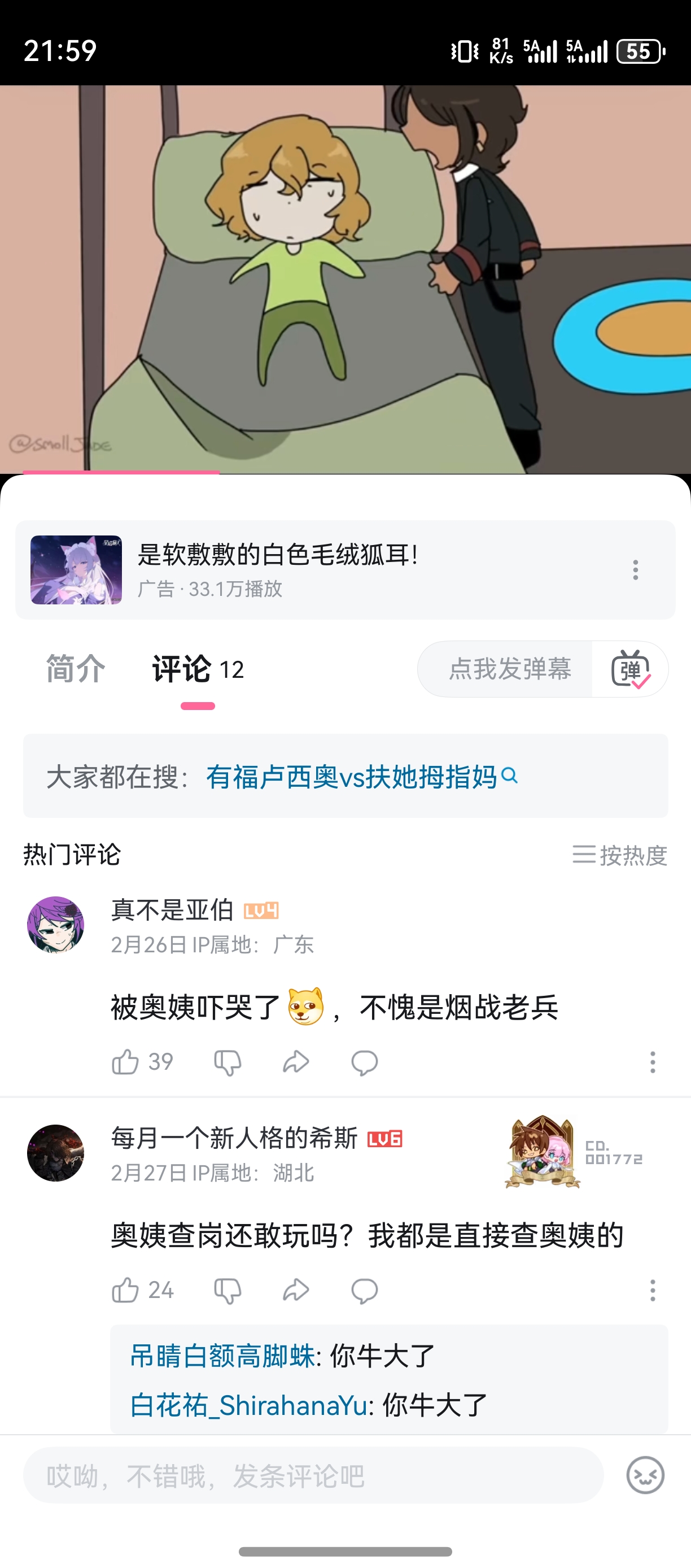Image resolution: width=691 pixels, height=1568 pixels.
Task: Open more options on the ad card
Action: (x=635, y=569)
